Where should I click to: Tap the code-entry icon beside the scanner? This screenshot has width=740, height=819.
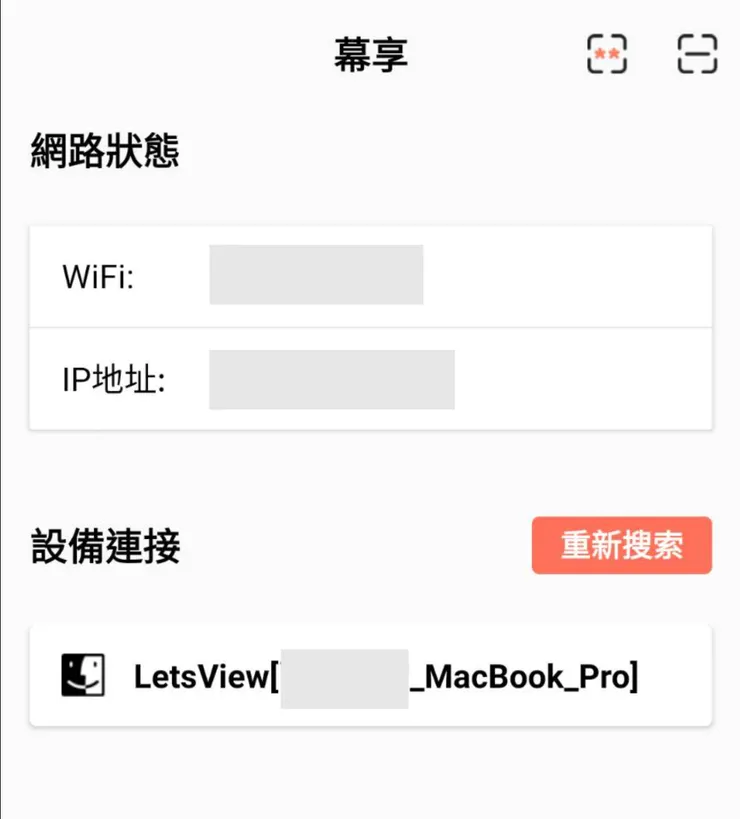click(607, 54)
